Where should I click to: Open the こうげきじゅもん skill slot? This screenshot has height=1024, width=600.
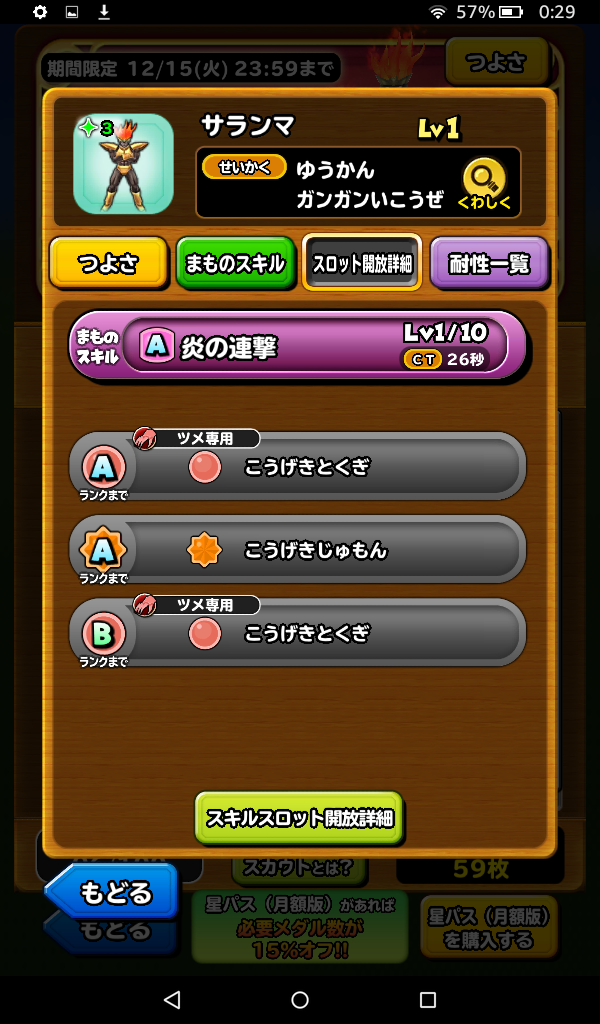click(x=297, y=549)
